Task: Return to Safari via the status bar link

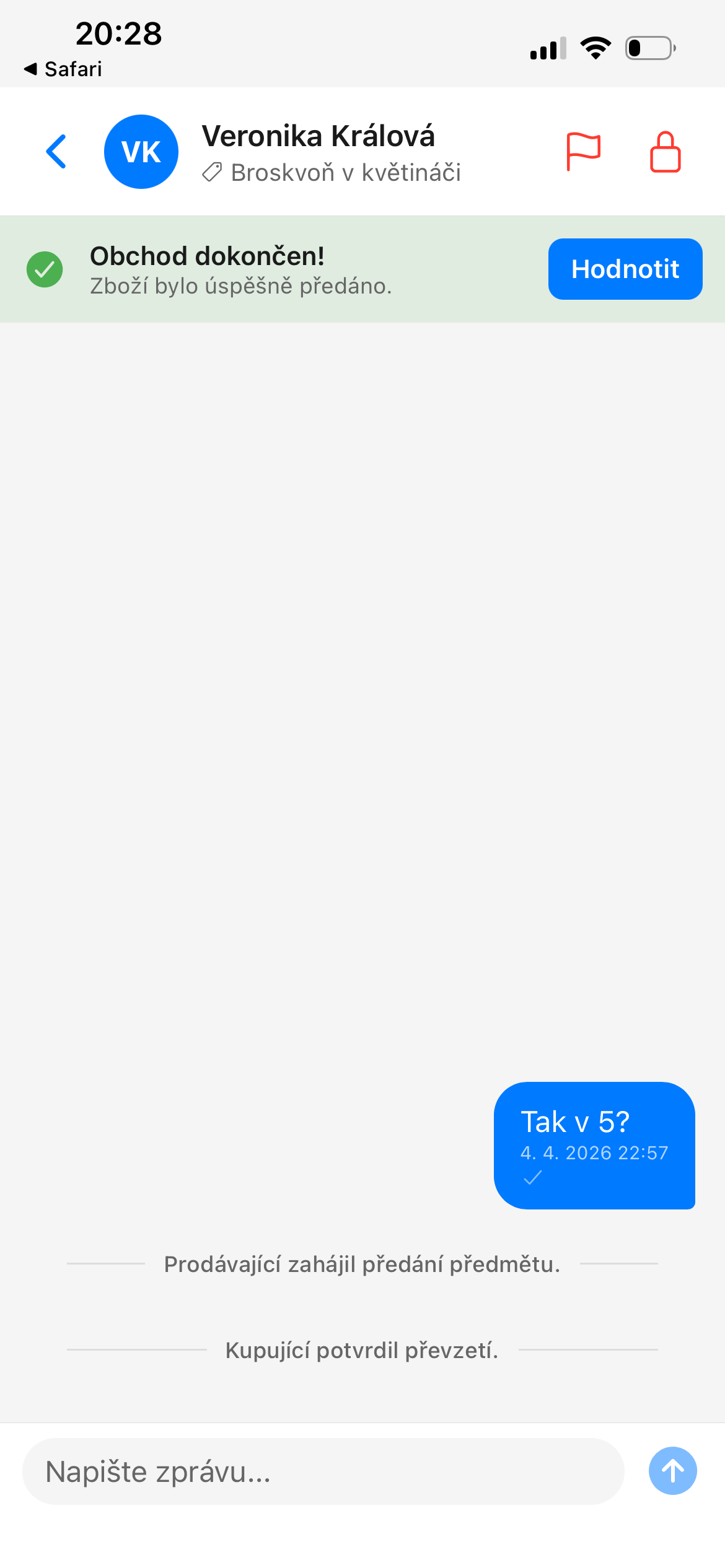Action: pos(63,69)
